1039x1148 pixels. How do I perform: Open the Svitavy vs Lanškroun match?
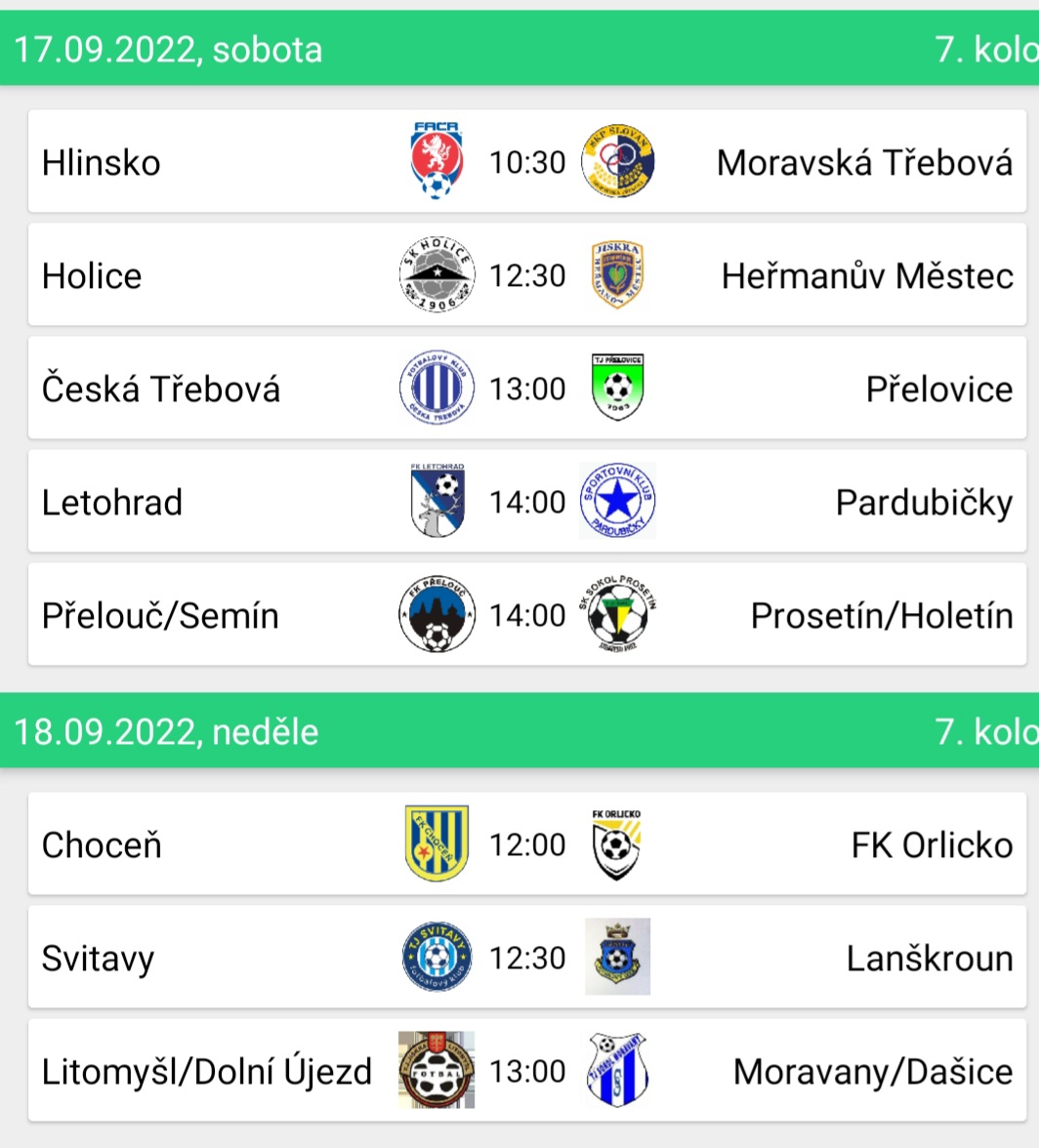[527, 958]
